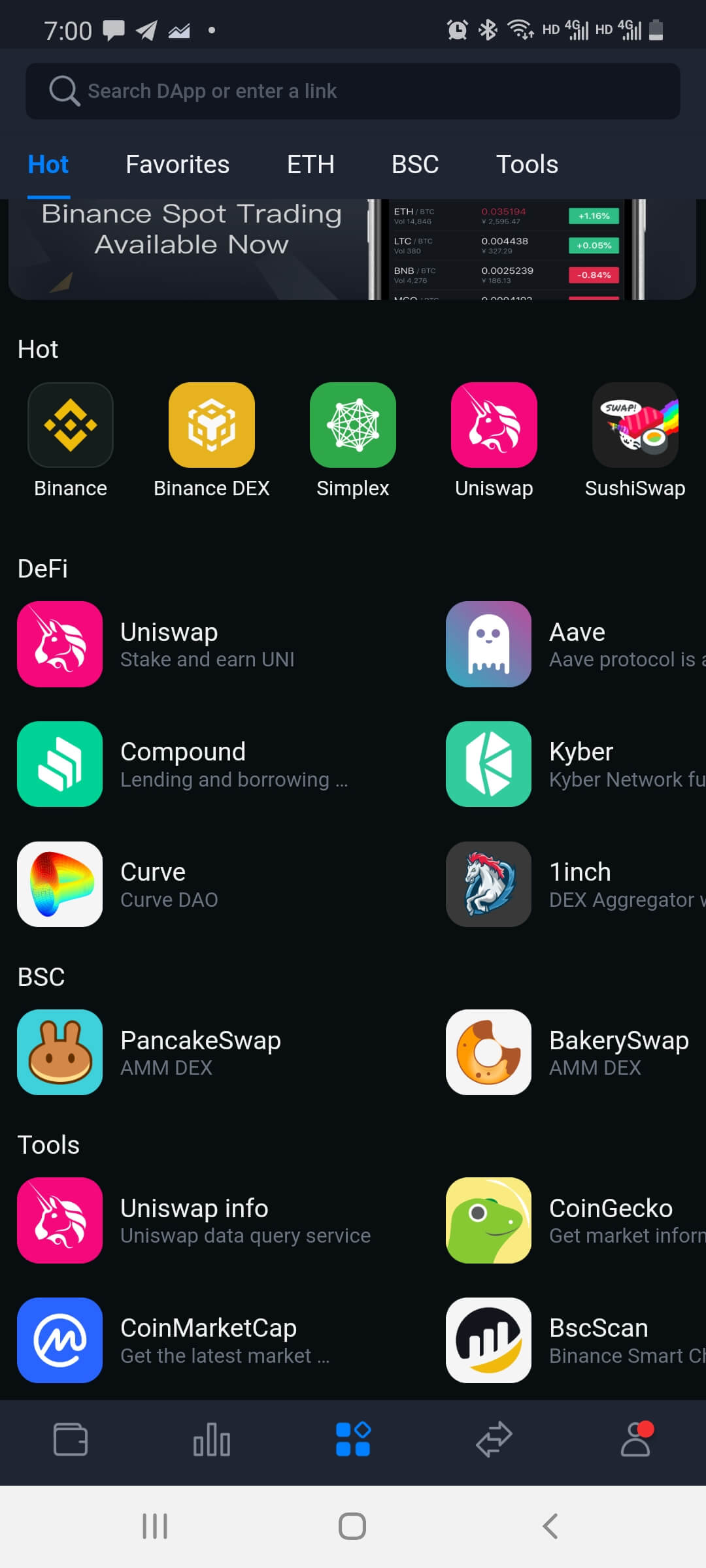
Task: Open the Tools tab
Action: click(527, 165)
